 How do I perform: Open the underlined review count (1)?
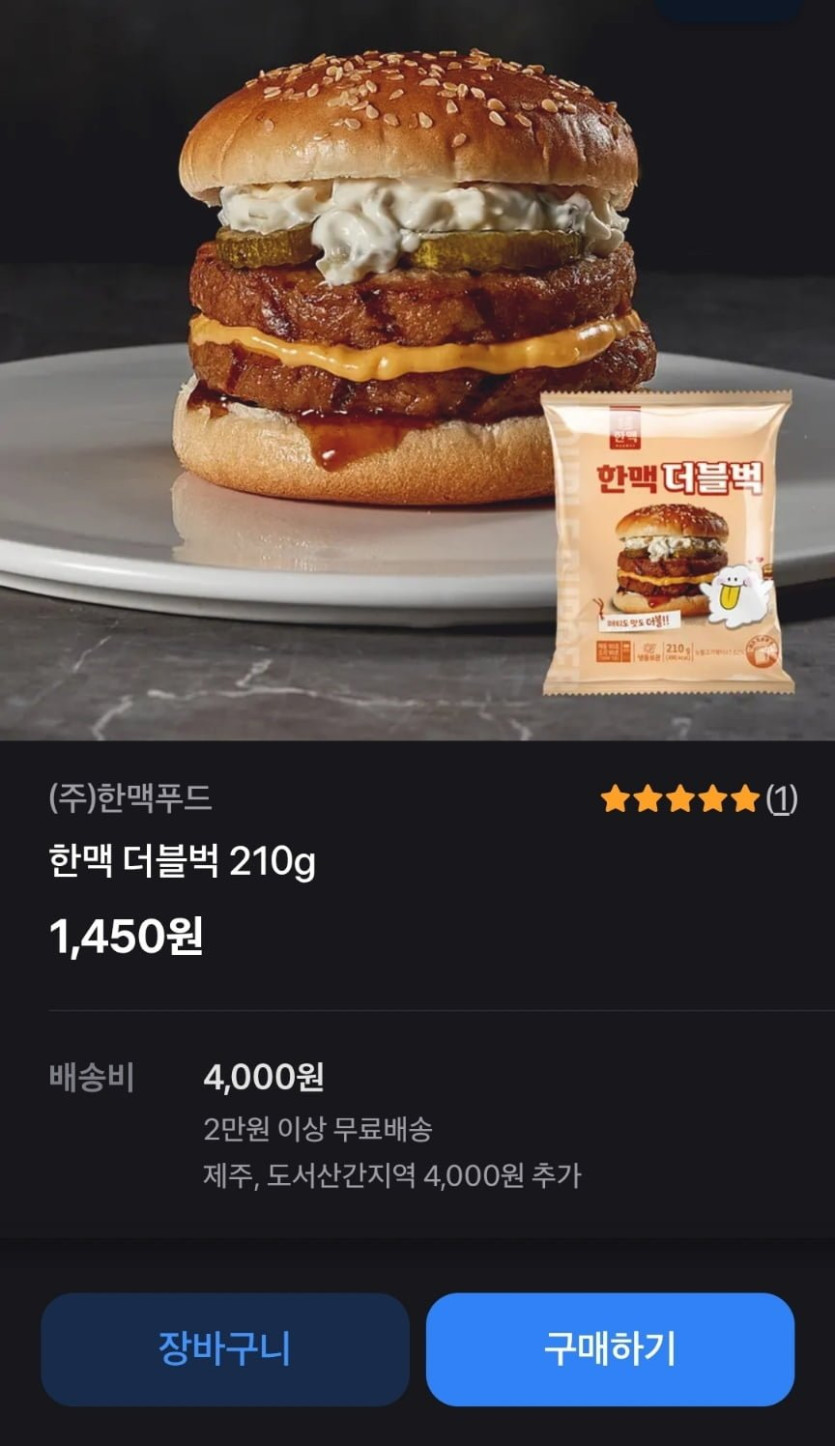(x=782, y=799)
